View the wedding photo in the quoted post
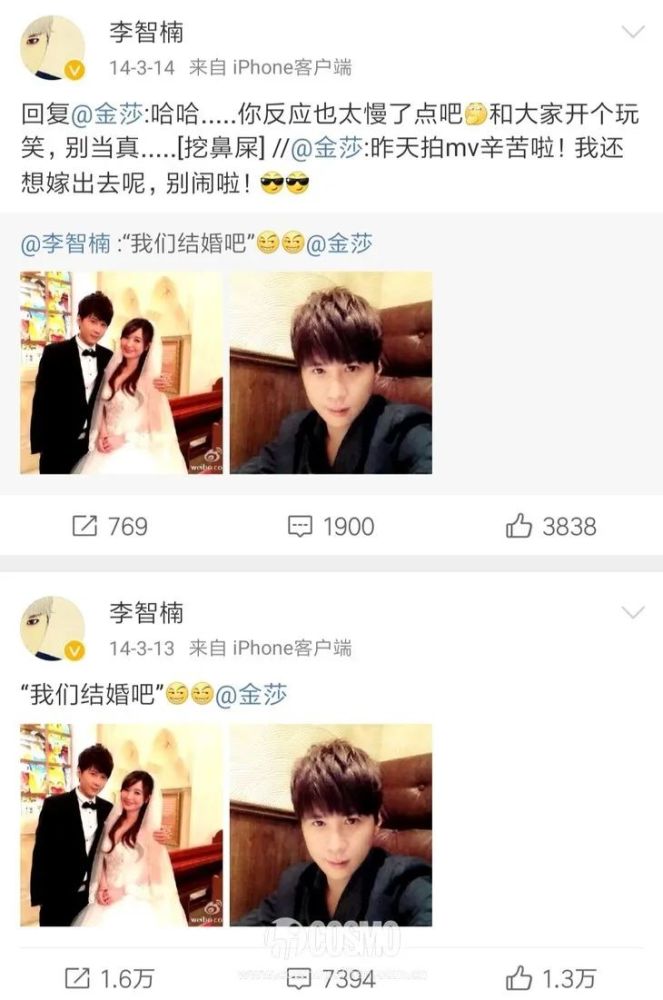Image resolution: width=663 pixels, height=1000 pixels. (121, 372)
